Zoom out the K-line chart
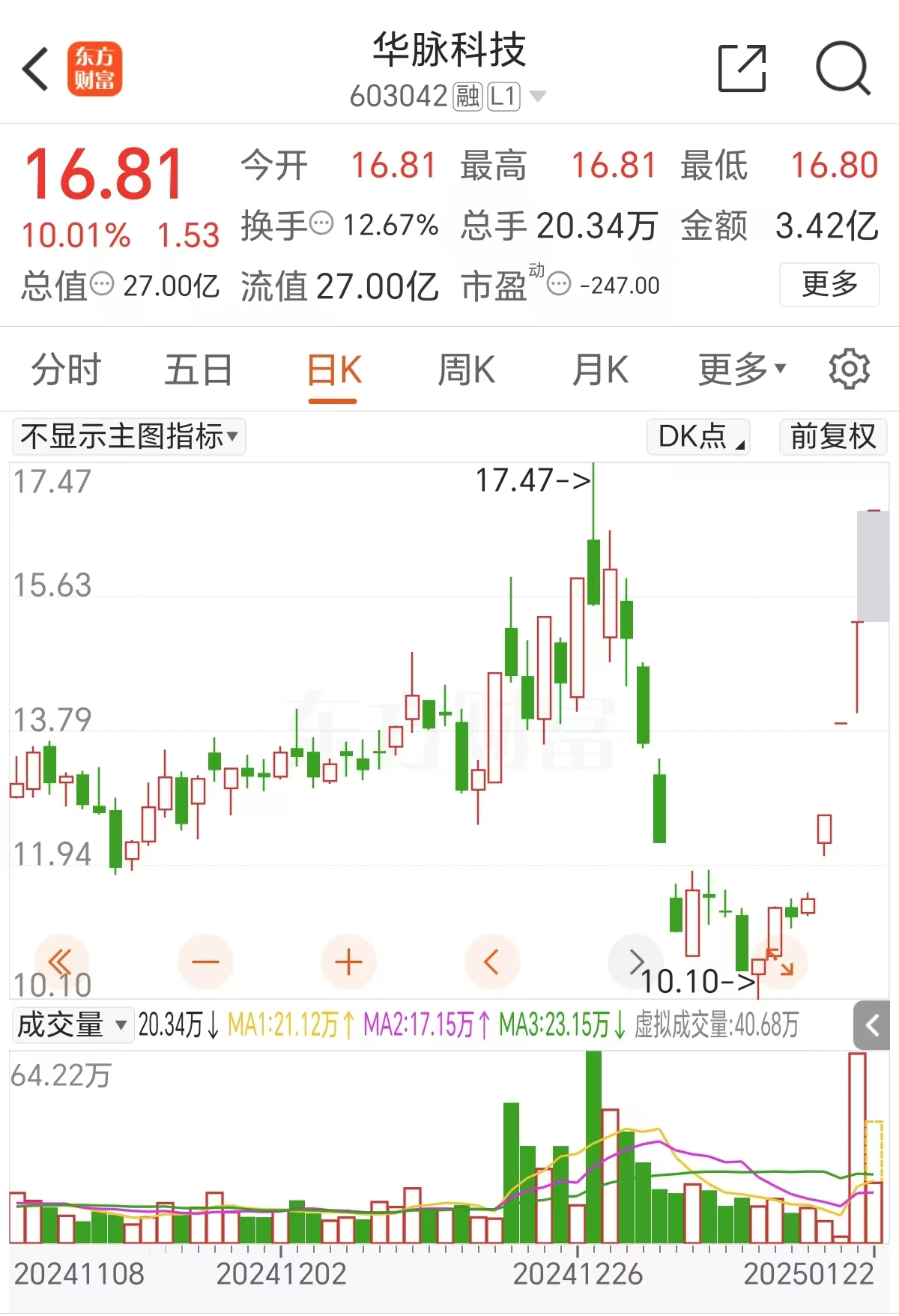 click(x=205, y=962)
